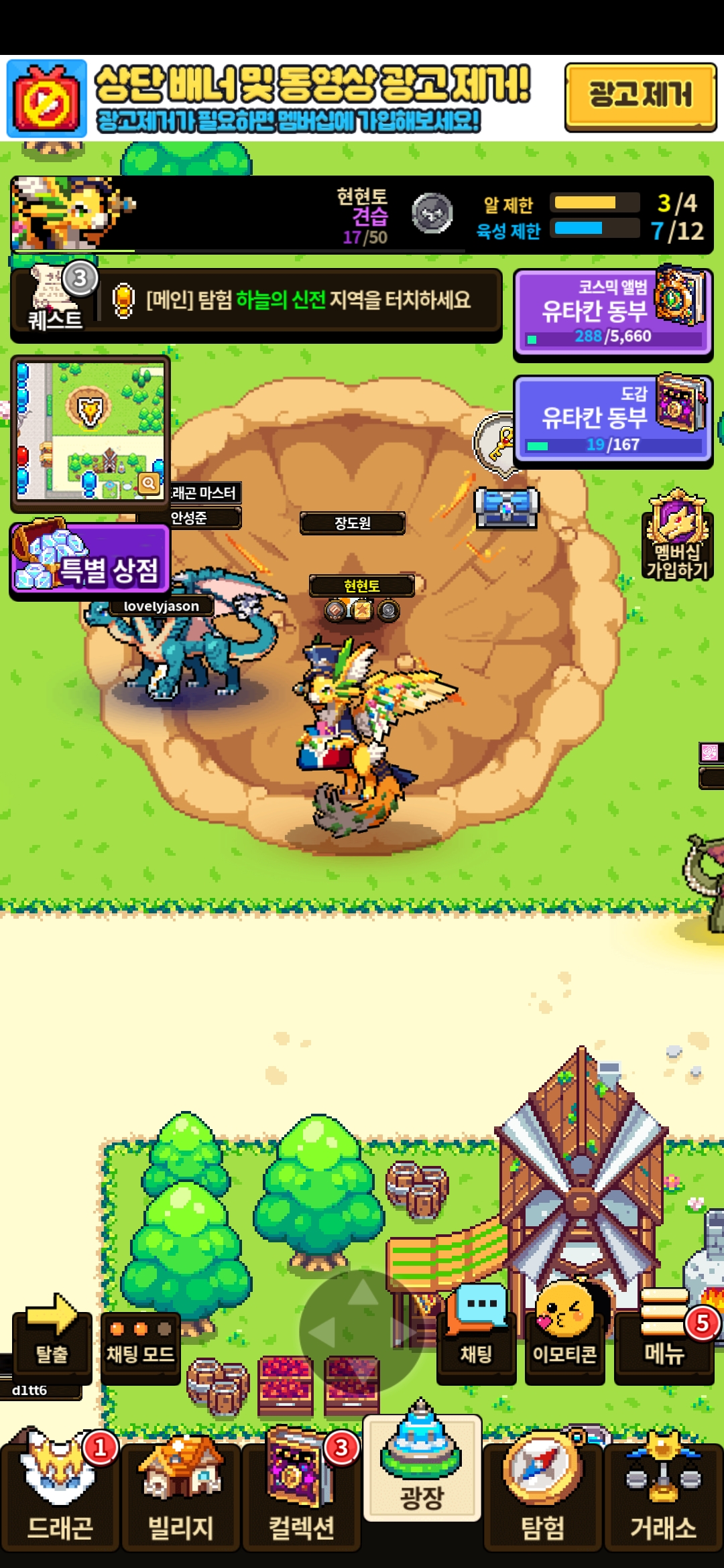
Task: Tap the 광고제거 button in the banner
Action: [x=640, y=96]
